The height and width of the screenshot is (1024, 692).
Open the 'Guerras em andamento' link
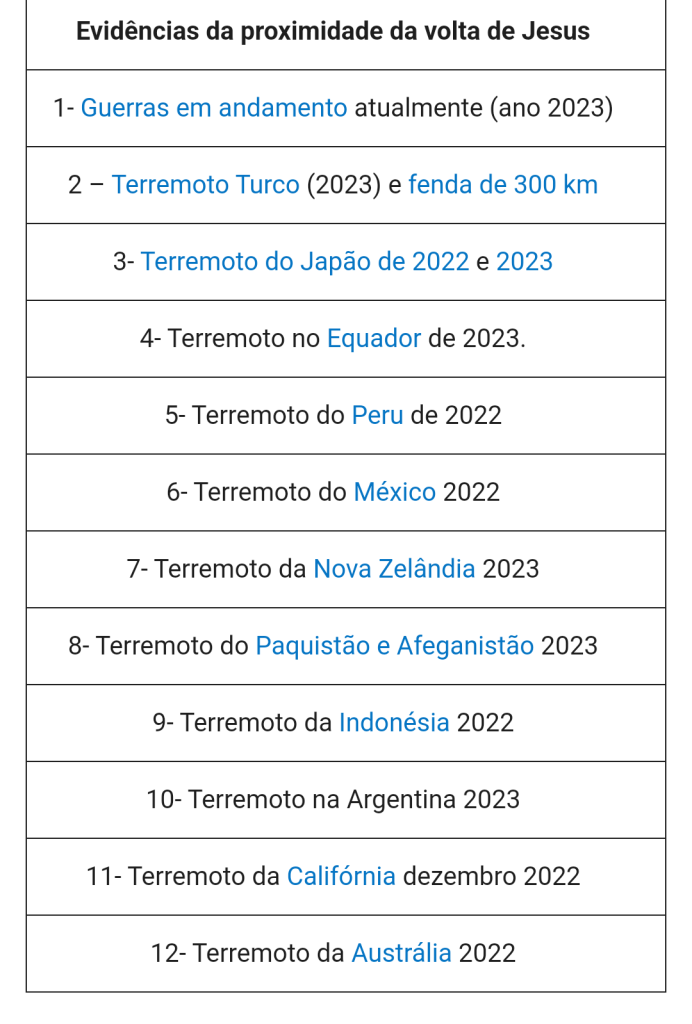tap(213, 108)
